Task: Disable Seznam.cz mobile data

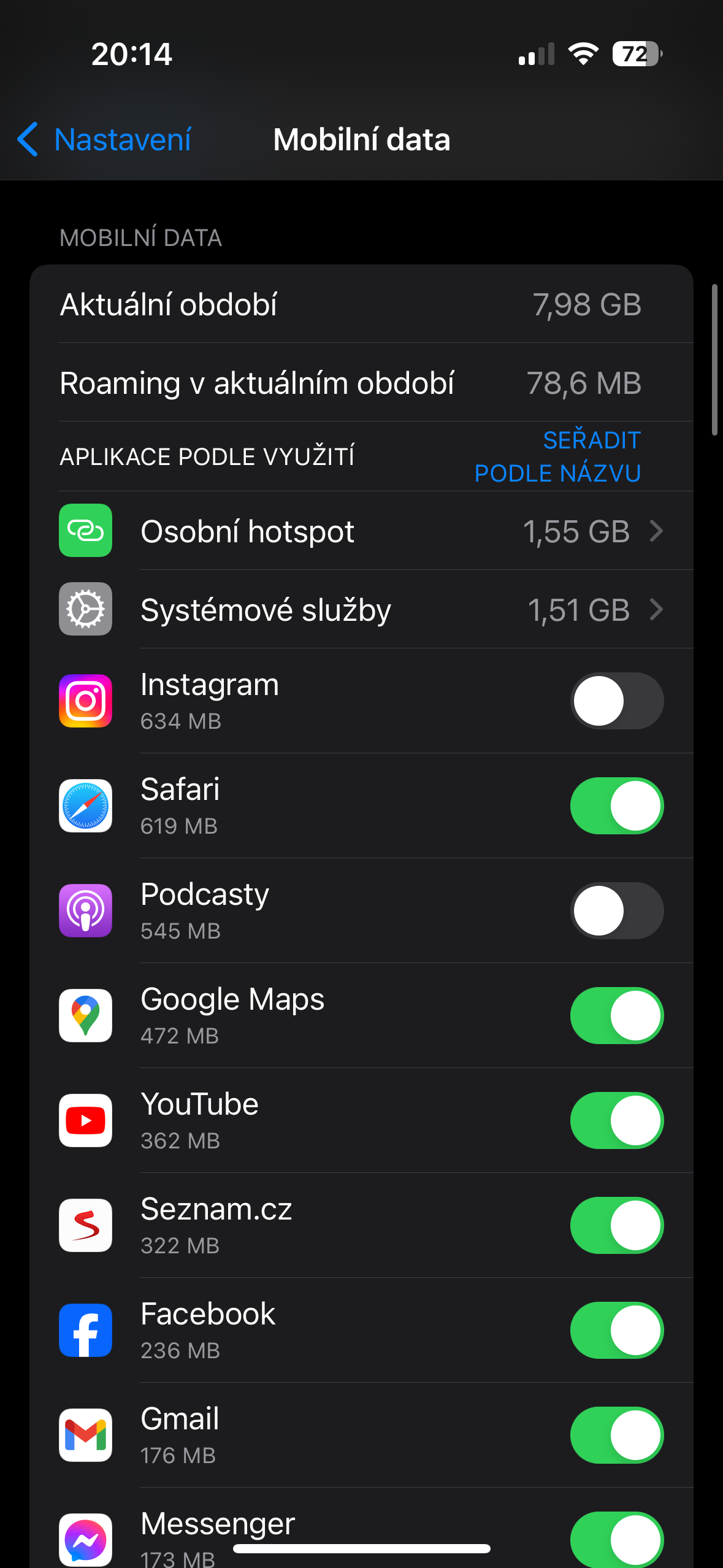Action: [x=616, y=1226]
